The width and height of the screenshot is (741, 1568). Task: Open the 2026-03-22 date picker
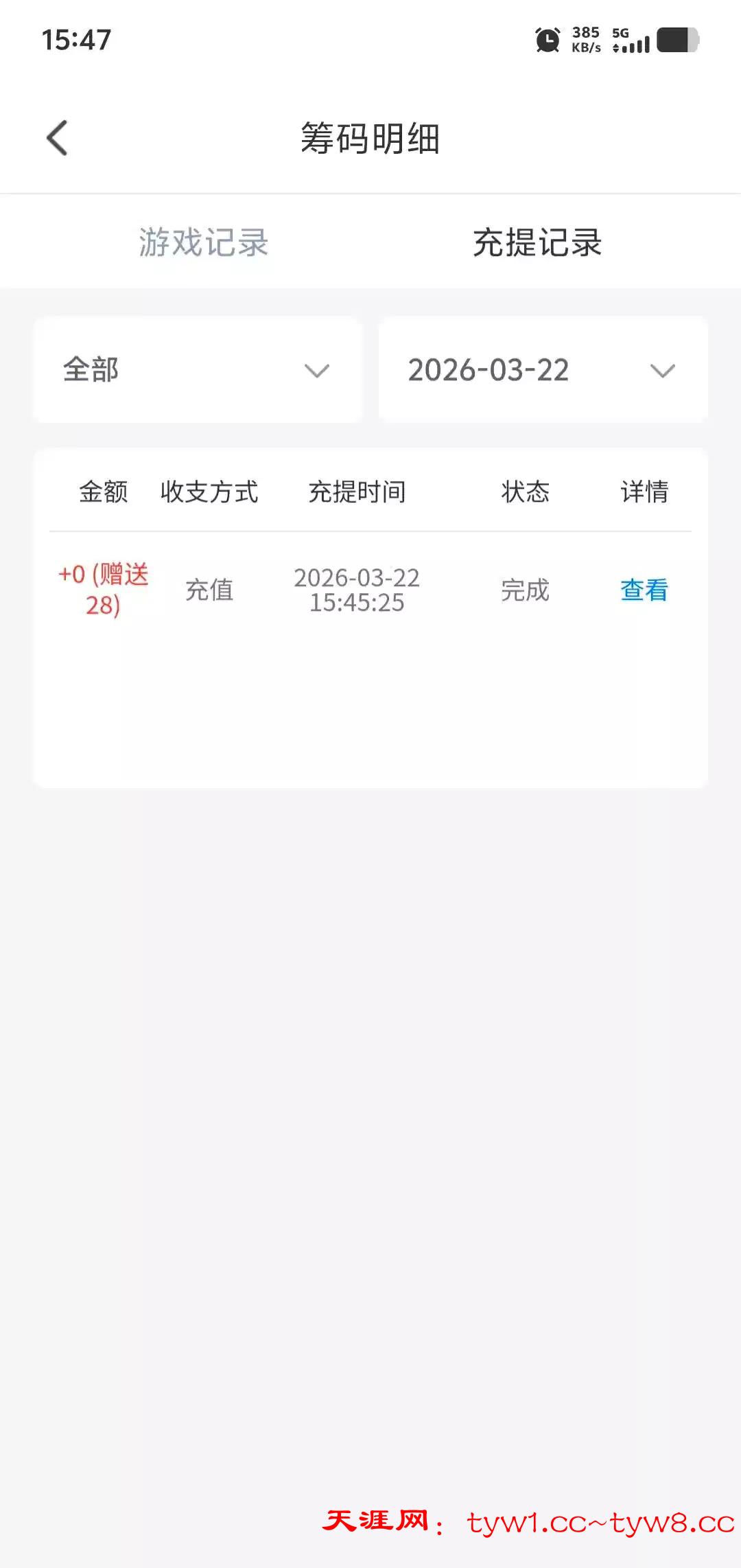(543, 370)
